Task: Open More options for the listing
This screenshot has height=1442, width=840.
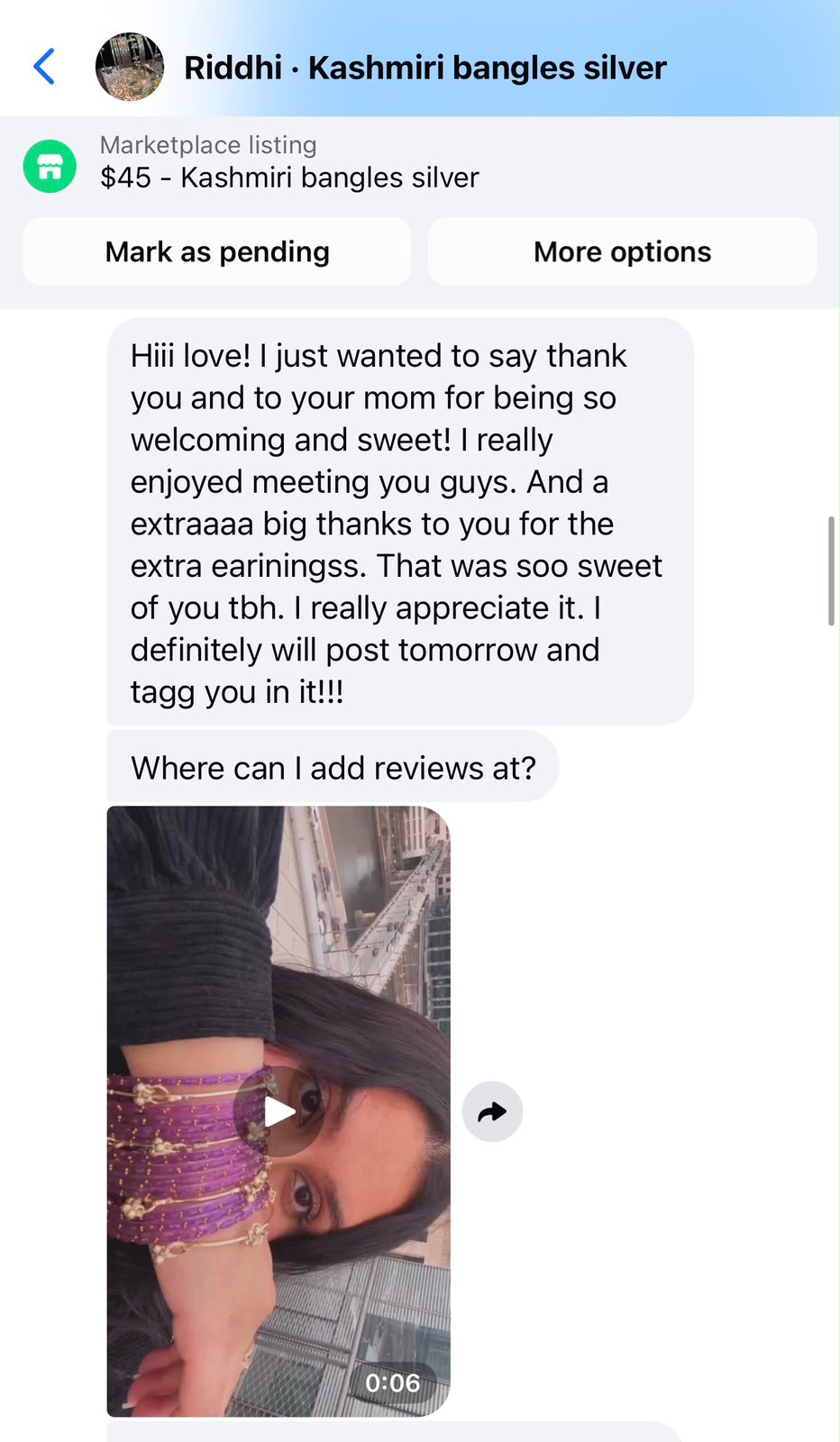Action: pyautogui.click(x=622, y=251)
